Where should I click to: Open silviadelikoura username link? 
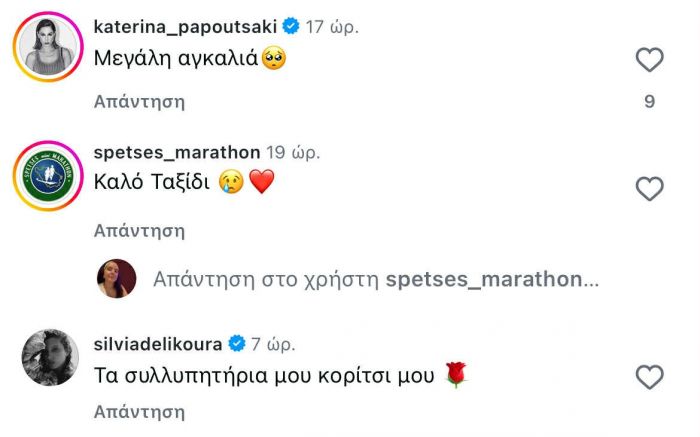(x=157, y=343)
